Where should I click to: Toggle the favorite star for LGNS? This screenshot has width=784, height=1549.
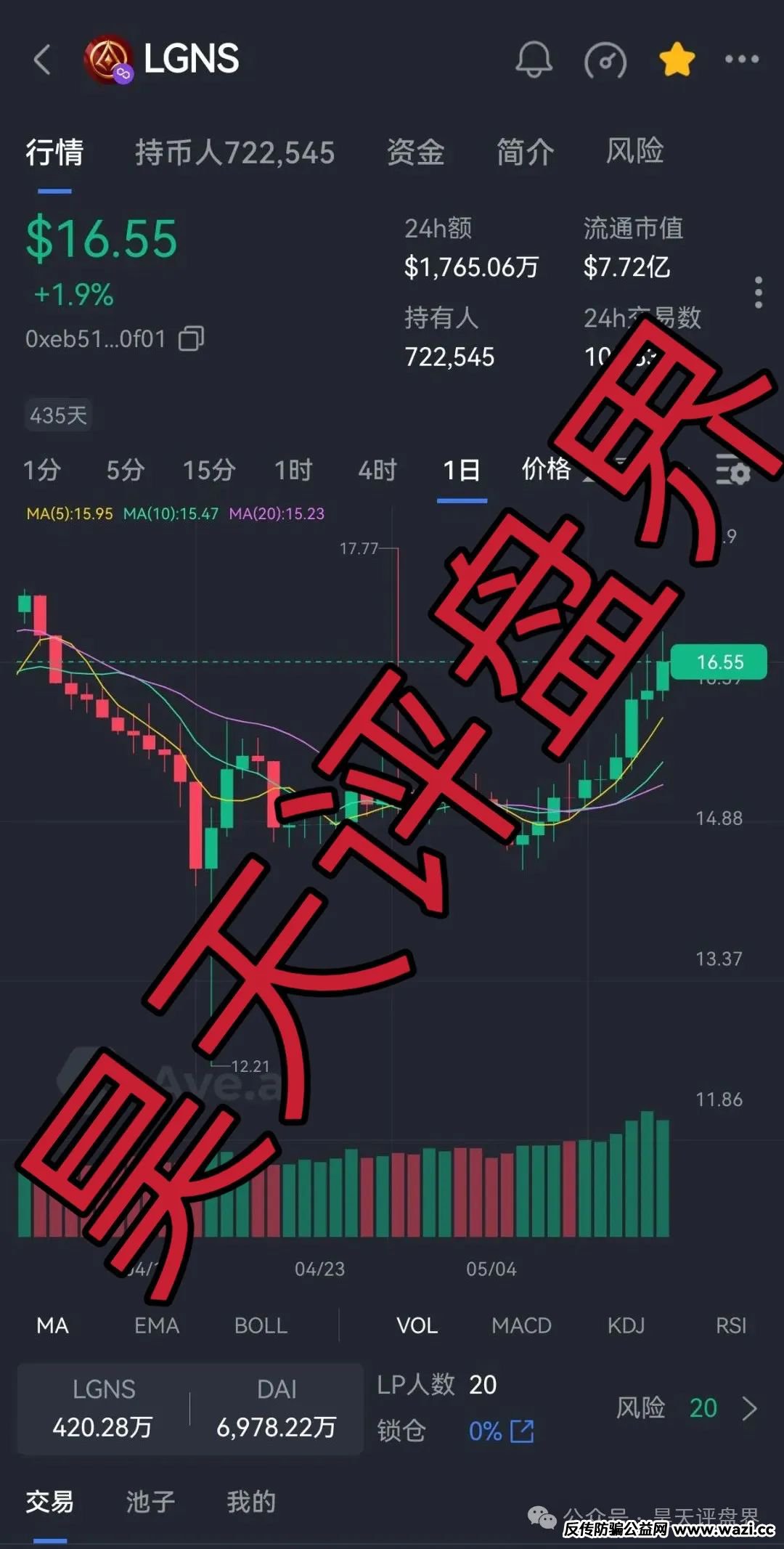tap(677, 60)
